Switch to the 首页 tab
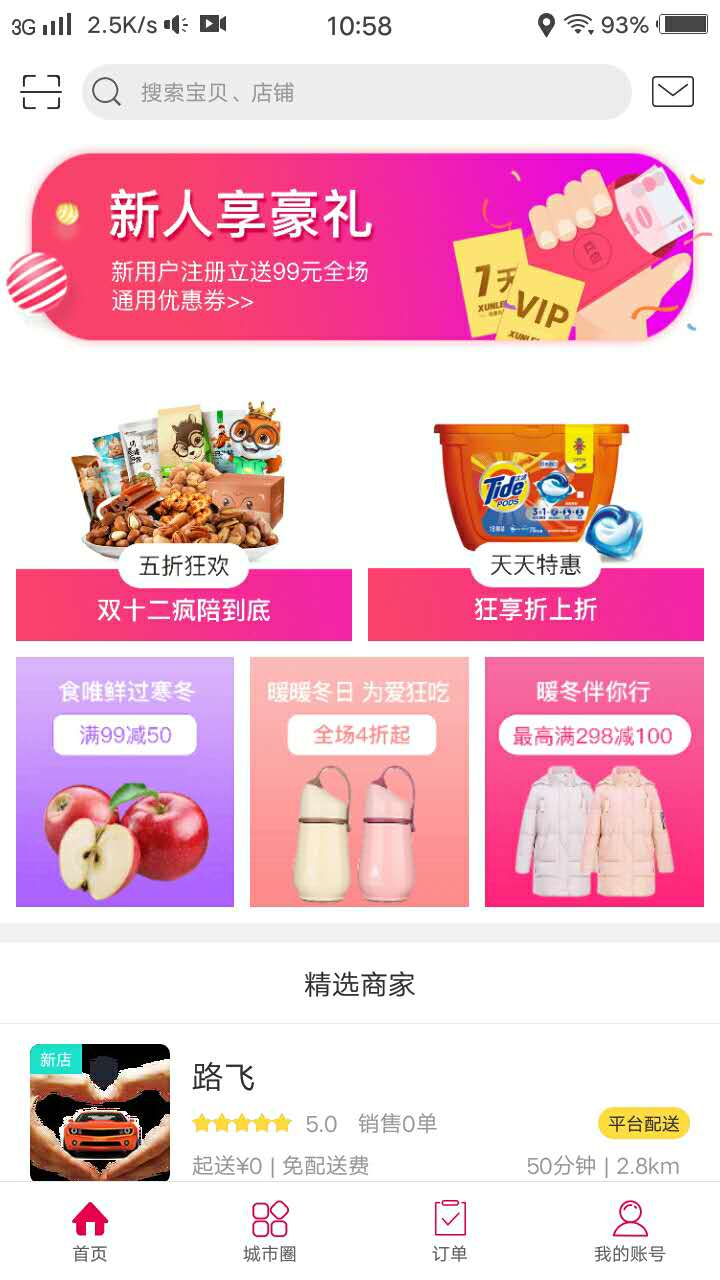720x1280 pixels. point(90,1231)
